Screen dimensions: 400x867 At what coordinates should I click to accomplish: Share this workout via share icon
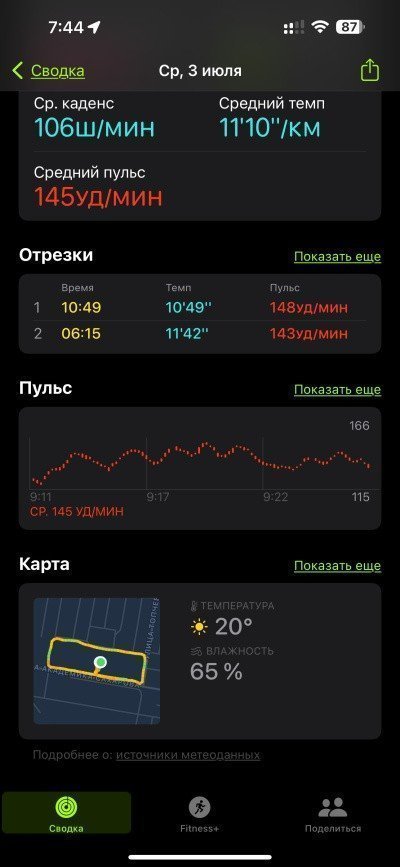(370, 70)
